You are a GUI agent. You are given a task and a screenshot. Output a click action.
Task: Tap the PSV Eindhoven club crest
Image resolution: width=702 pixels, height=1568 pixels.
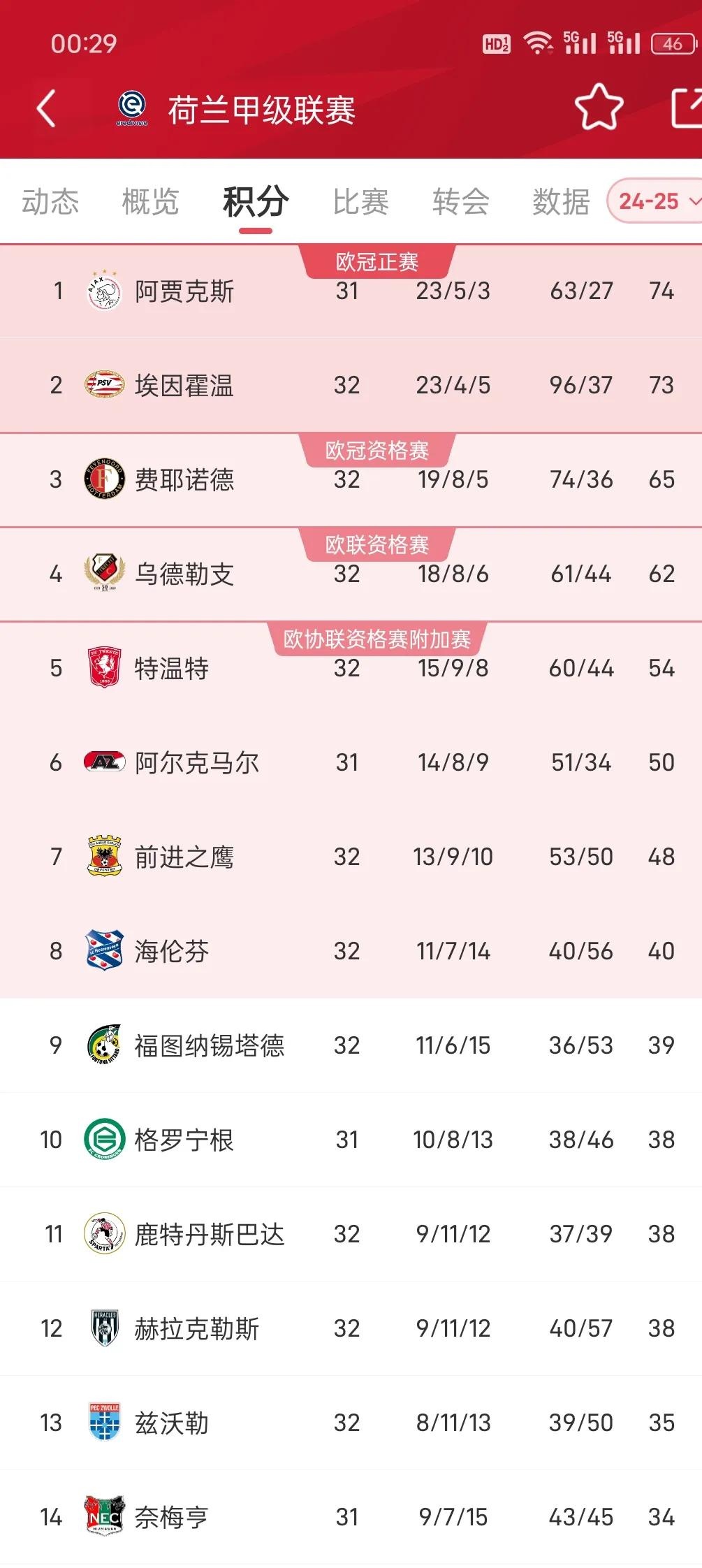tap(103, 385)
